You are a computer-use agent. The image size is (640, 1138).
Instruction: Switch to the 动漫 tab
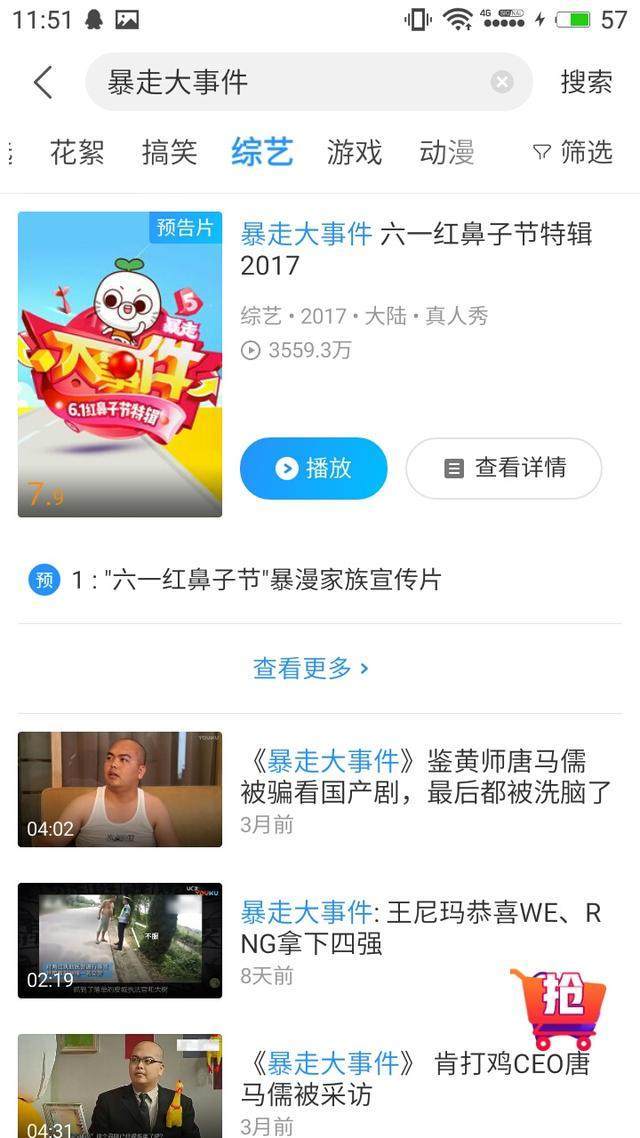tap(446, 152)
